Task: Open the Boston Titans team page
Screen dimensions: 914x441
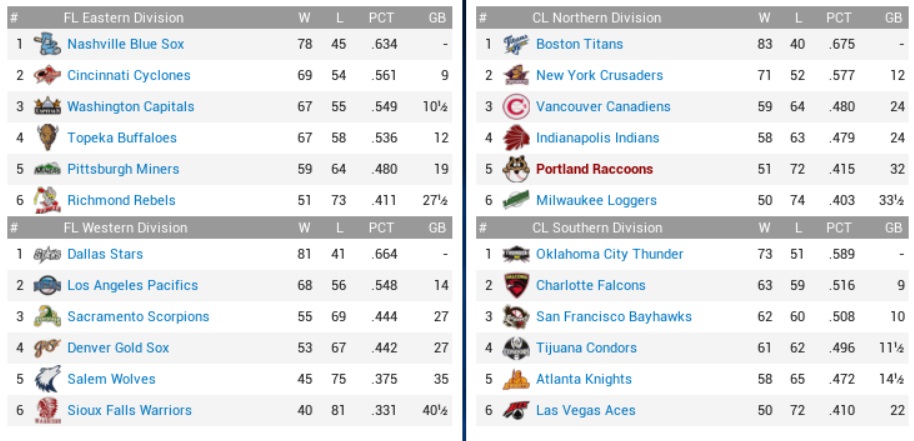Action: [x=579, y=44]
